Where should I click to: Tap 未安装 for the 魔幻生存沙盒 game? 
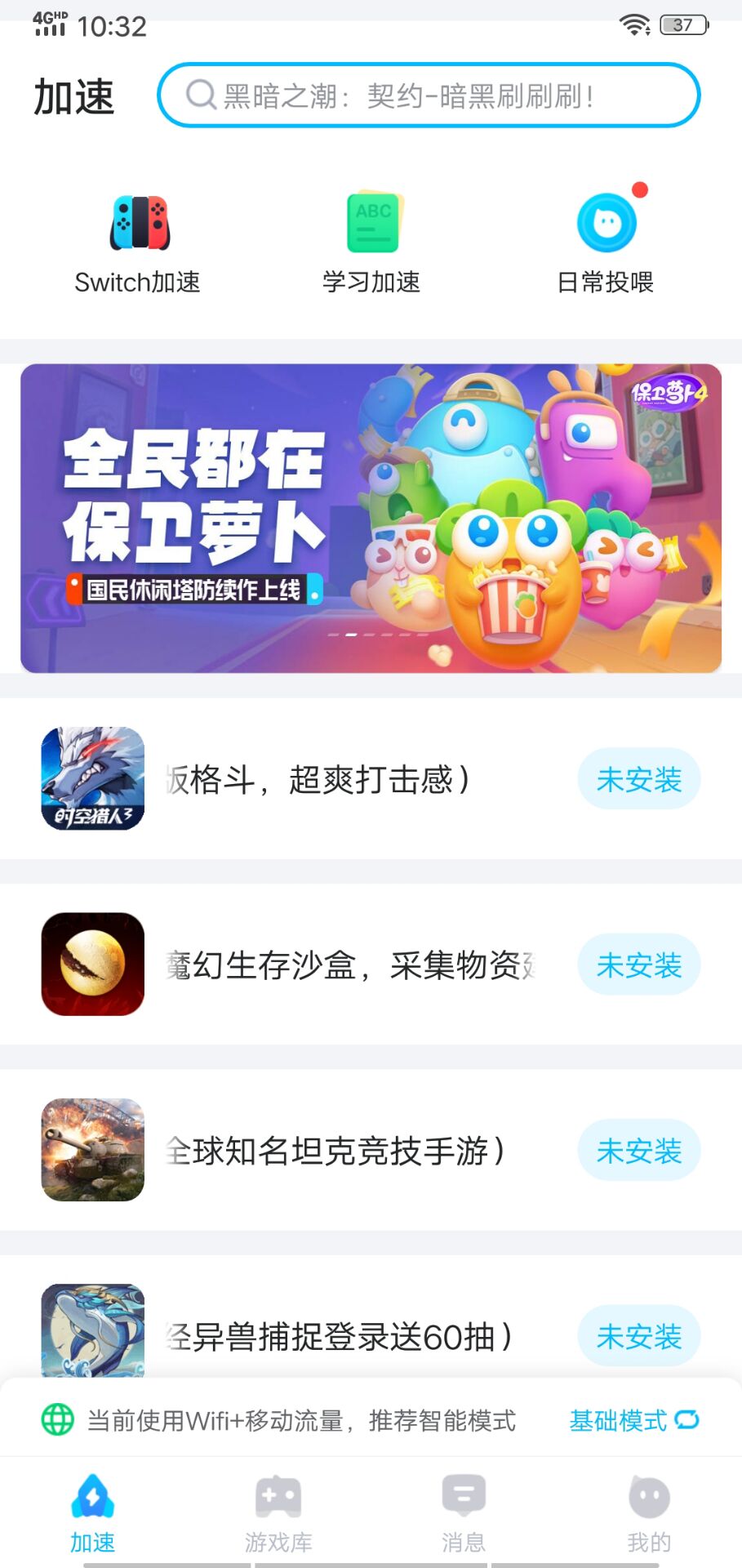click(638, 965)
